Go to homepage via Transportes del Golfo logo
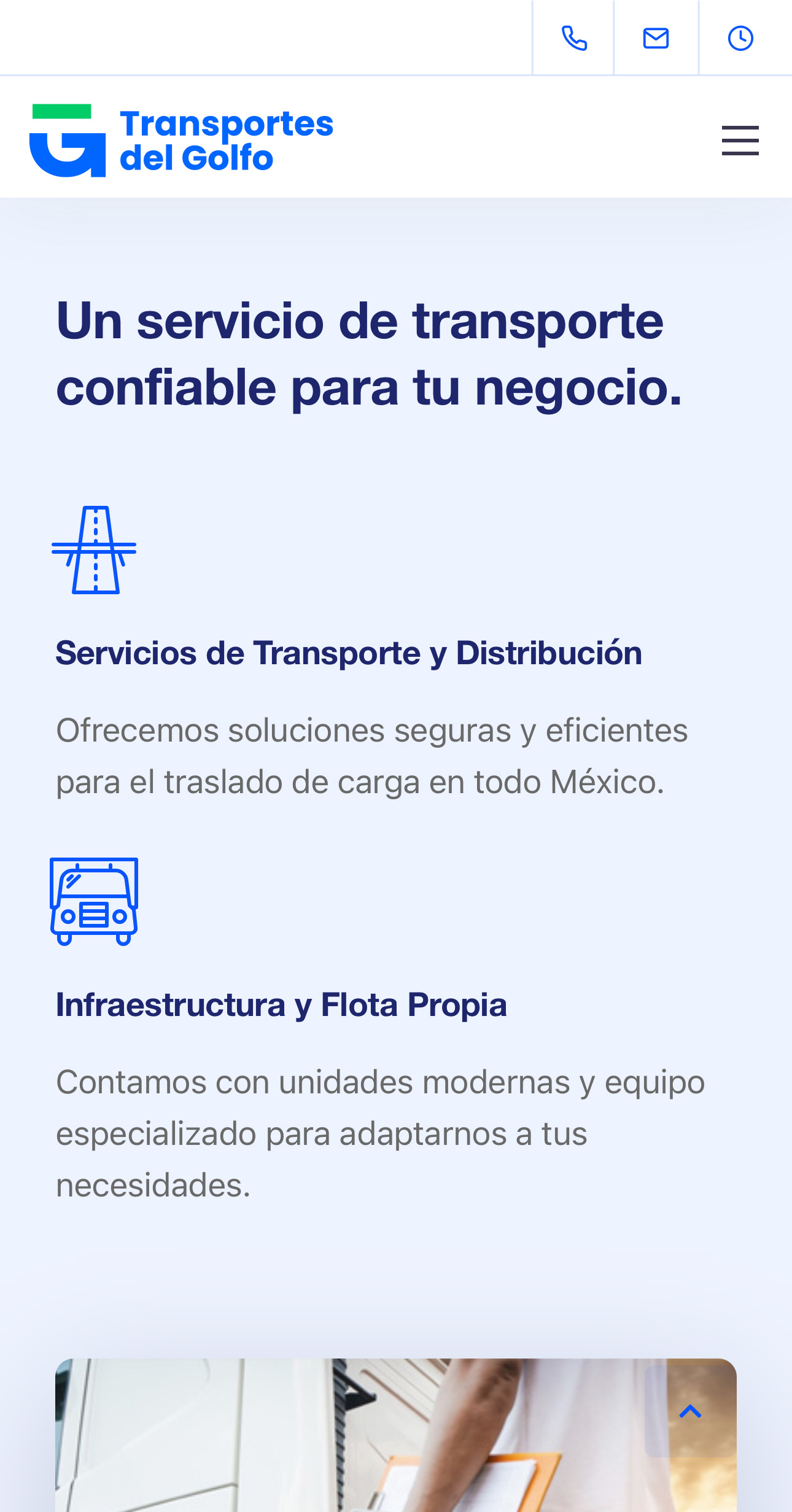 182,141
